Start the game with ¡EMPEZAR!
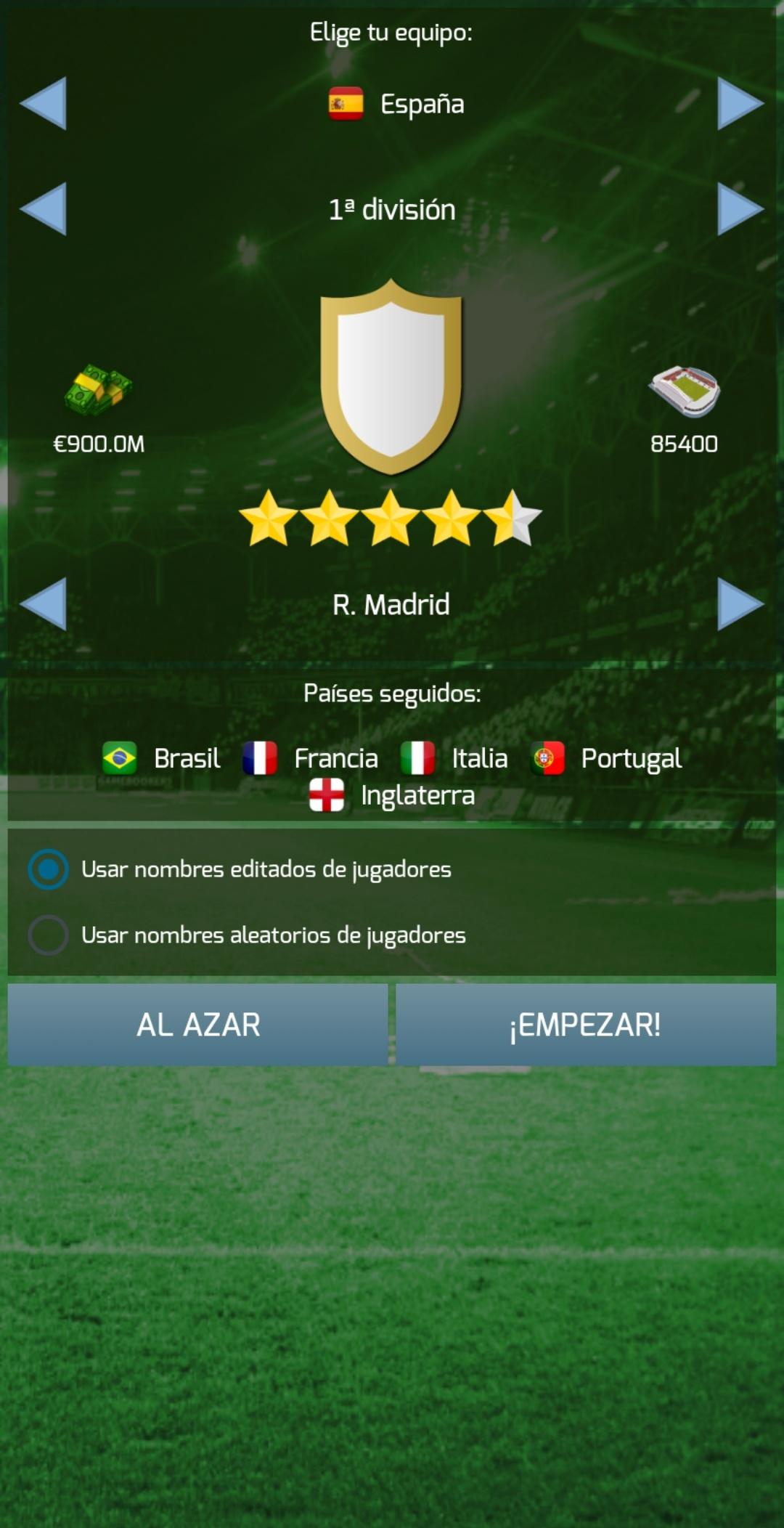The height and width of the screenshot is (1528, 784). (x=585, y=1025)
